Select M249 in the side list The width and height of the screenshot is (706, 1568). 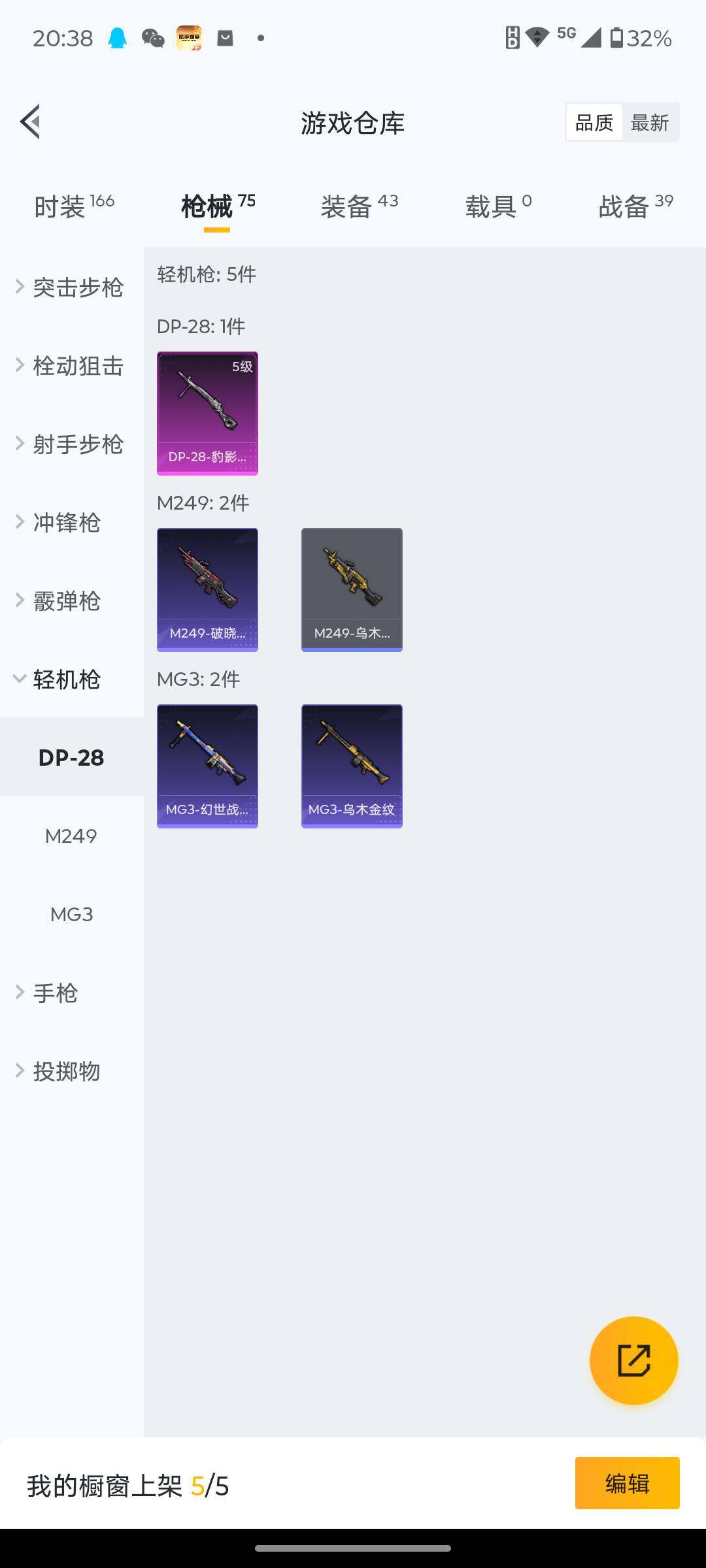(71, 836)
